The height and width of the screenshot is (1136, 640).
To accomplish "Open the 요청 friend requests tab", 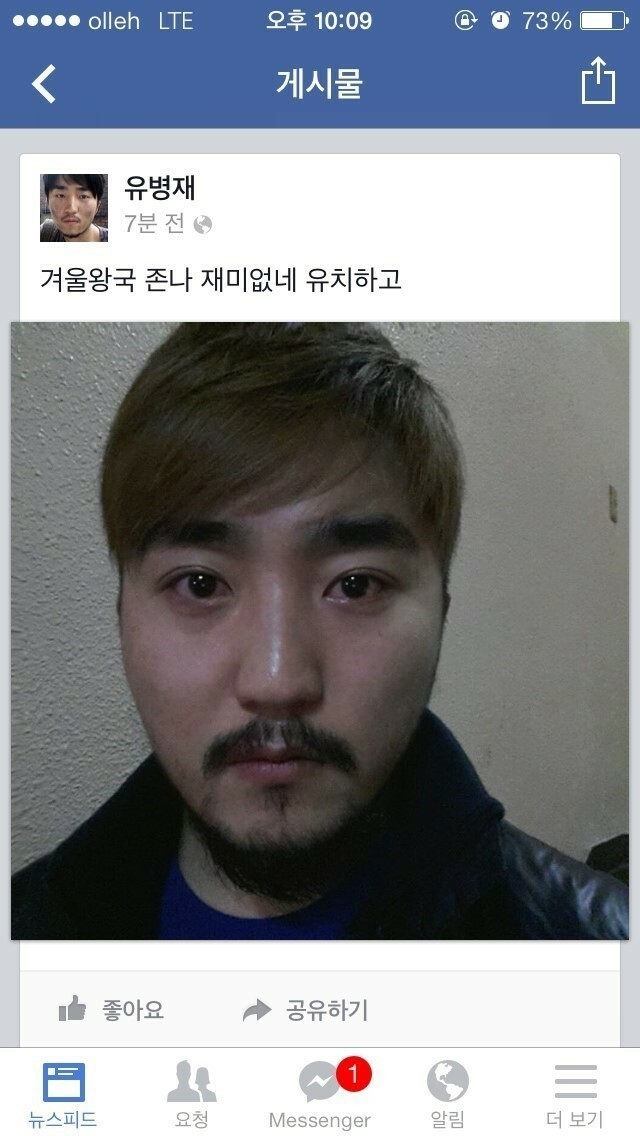I will tap(192, 1094).
